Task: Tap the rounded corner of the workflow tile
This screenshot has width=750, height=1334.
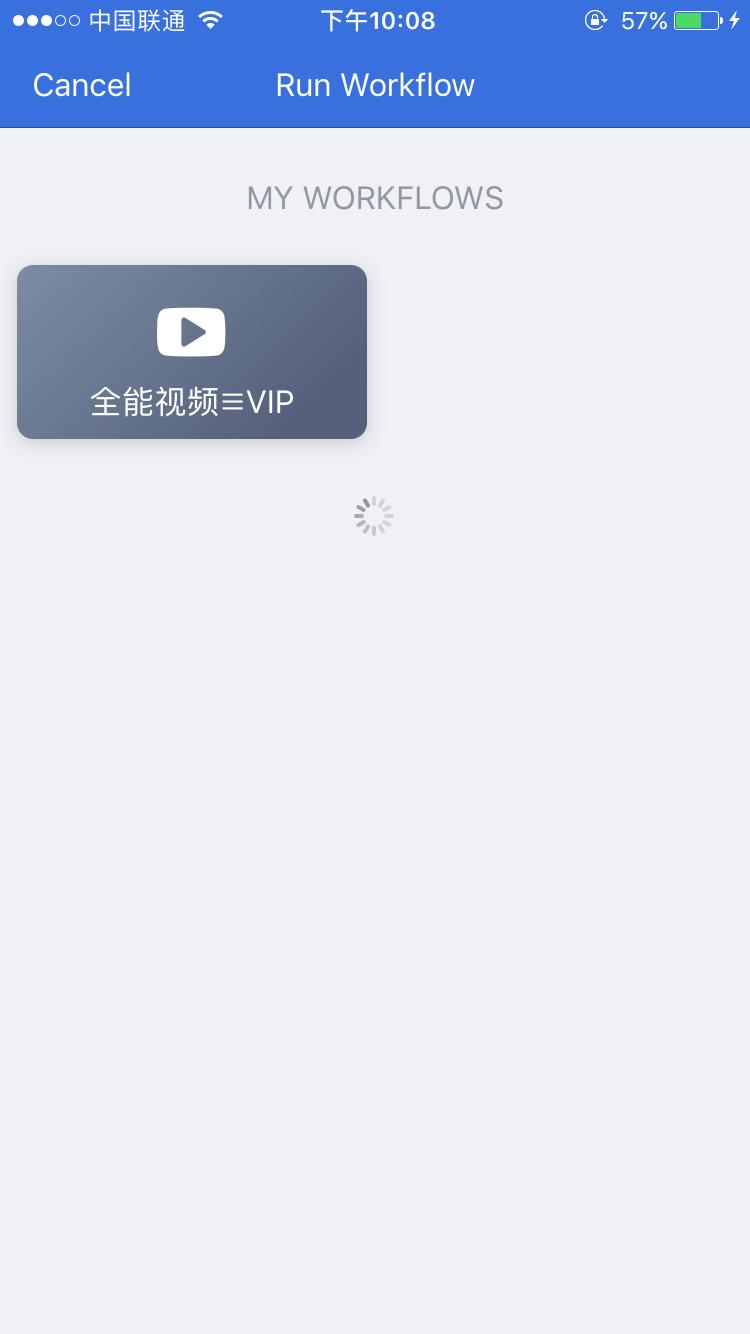Action: (x=25, y=272)
